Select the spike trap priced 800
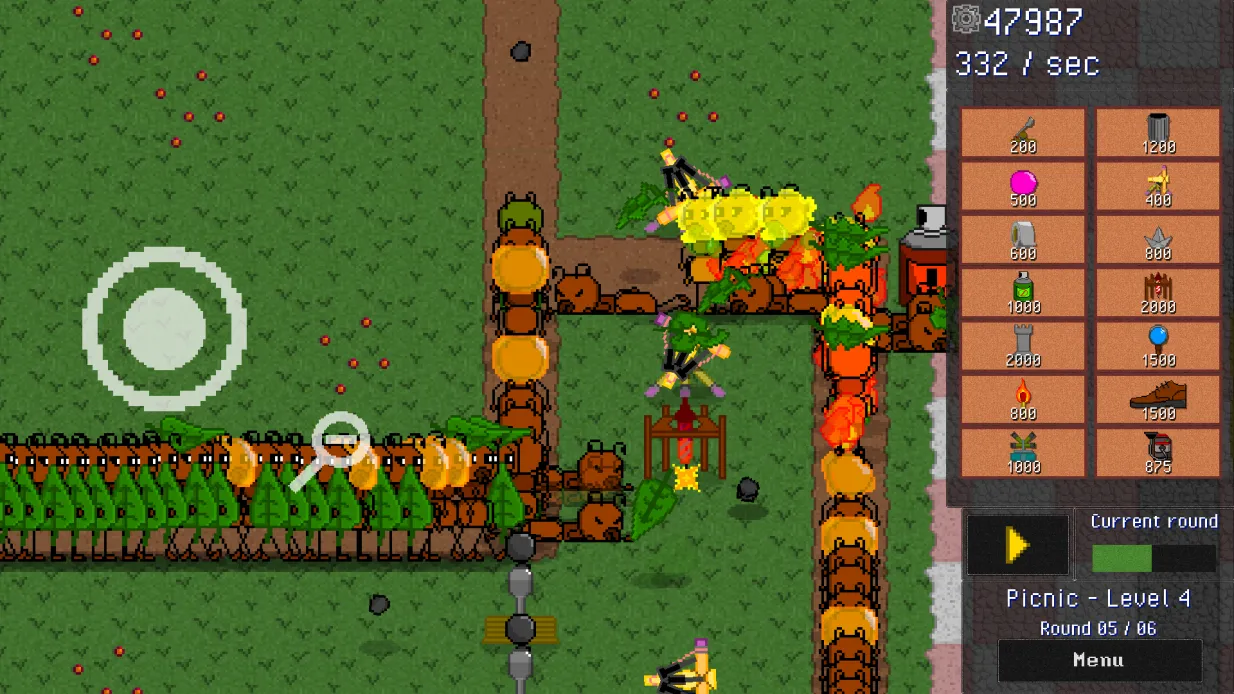Screen dimensions: 1234x694 (x=1158, y=241)
